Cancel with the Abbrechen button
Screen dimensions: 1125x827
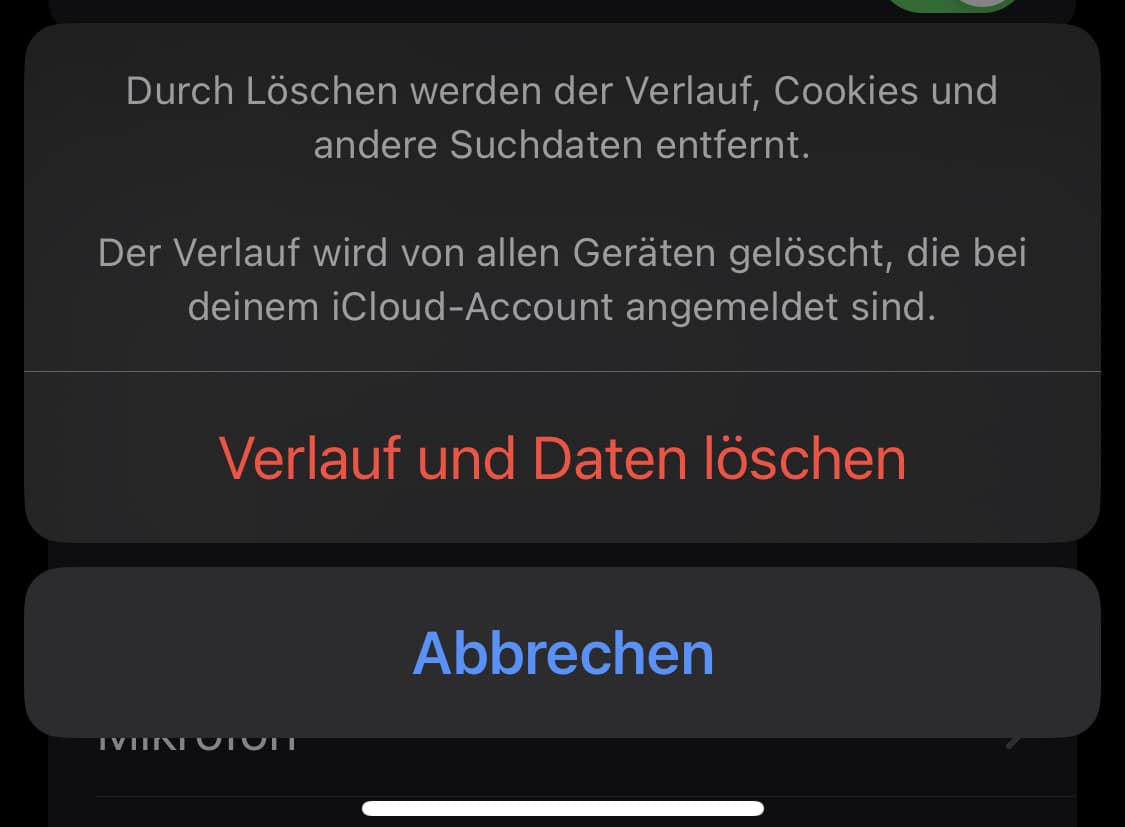click(562, 653)
